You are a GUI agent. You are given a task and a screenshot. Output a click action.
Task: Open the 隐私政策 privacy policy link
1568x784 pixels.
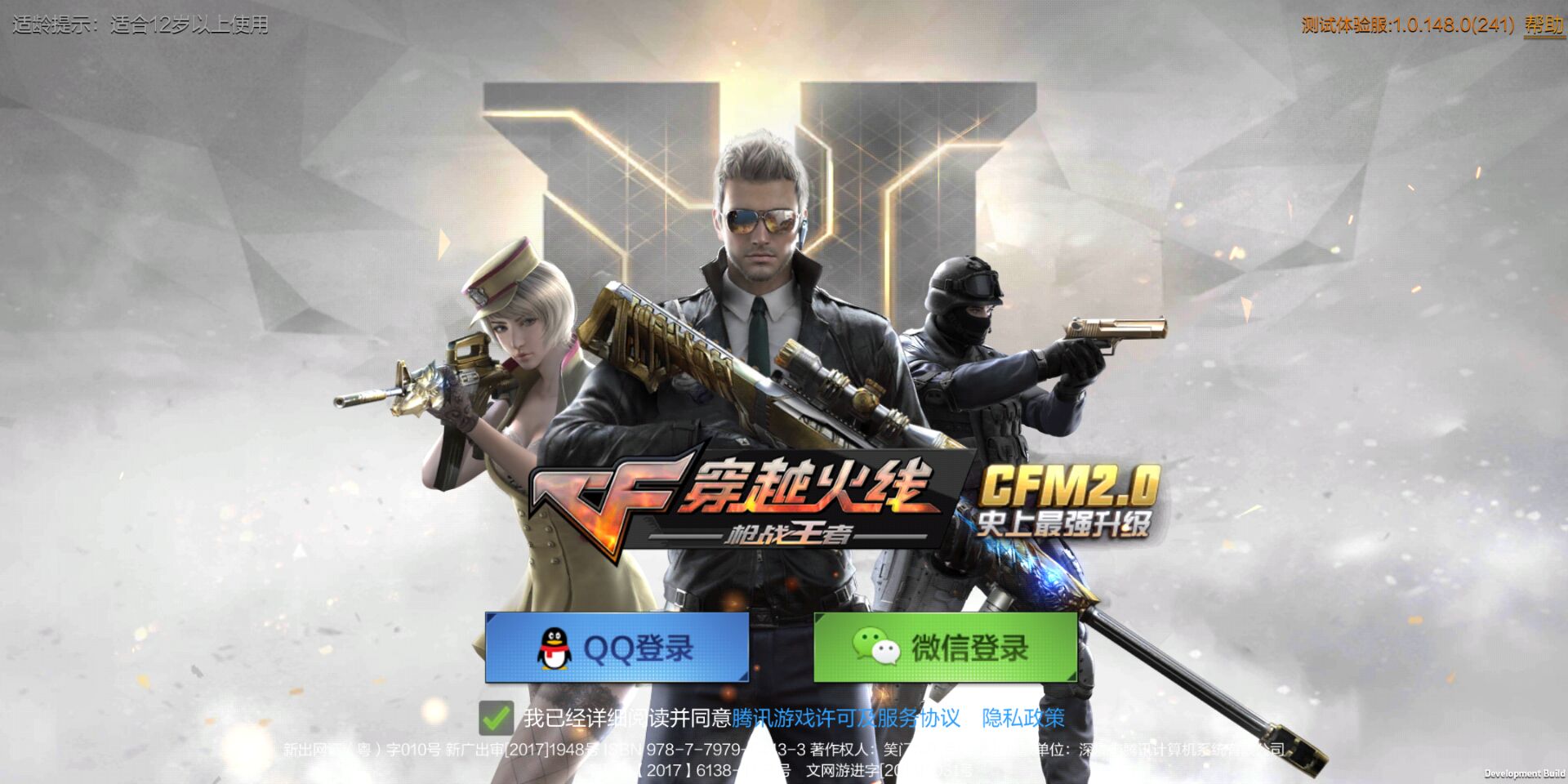tap(1023, 718)
